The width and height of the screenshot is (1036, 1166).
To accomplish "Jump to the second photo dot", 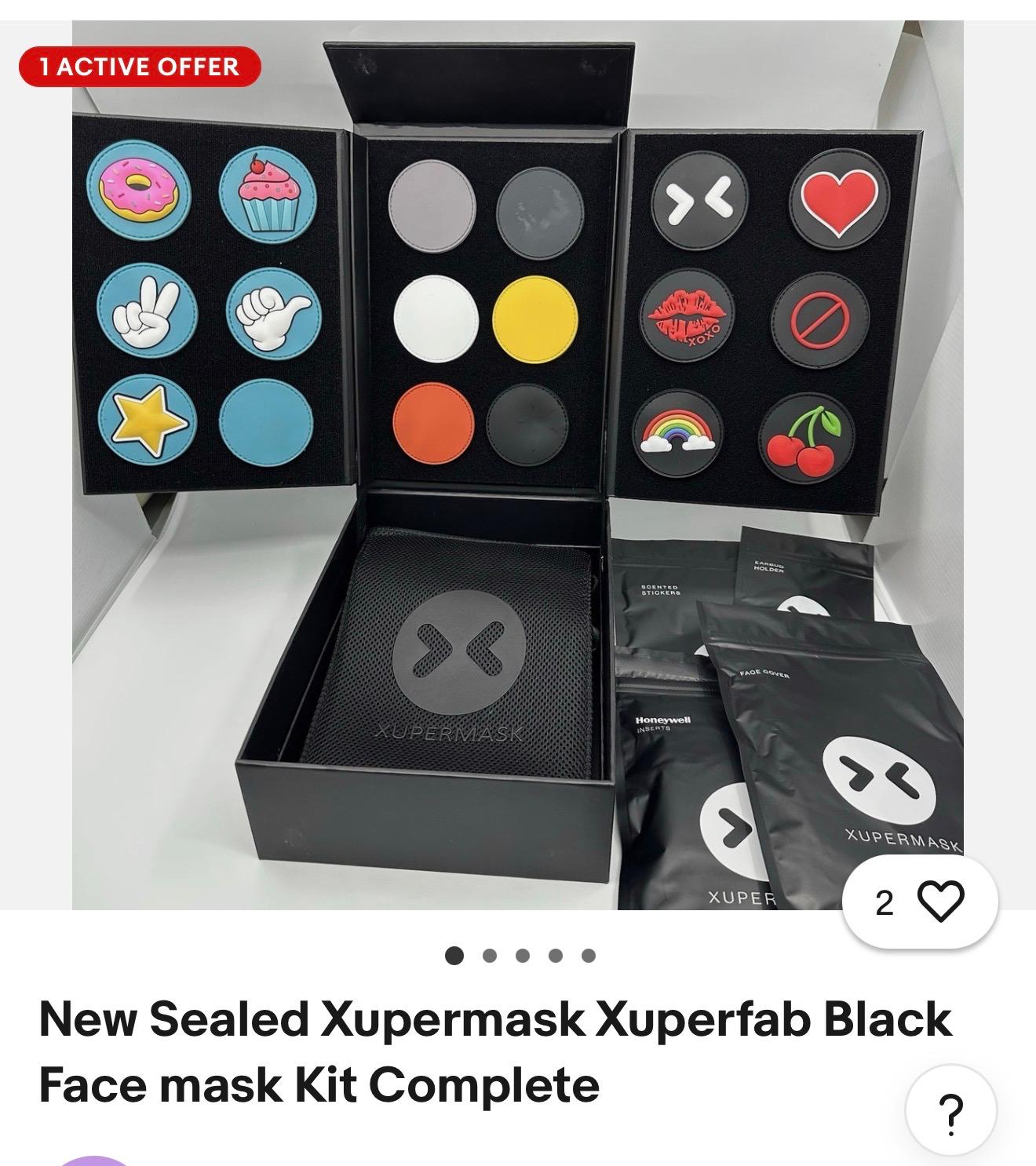I will click(x=490, y=956).
